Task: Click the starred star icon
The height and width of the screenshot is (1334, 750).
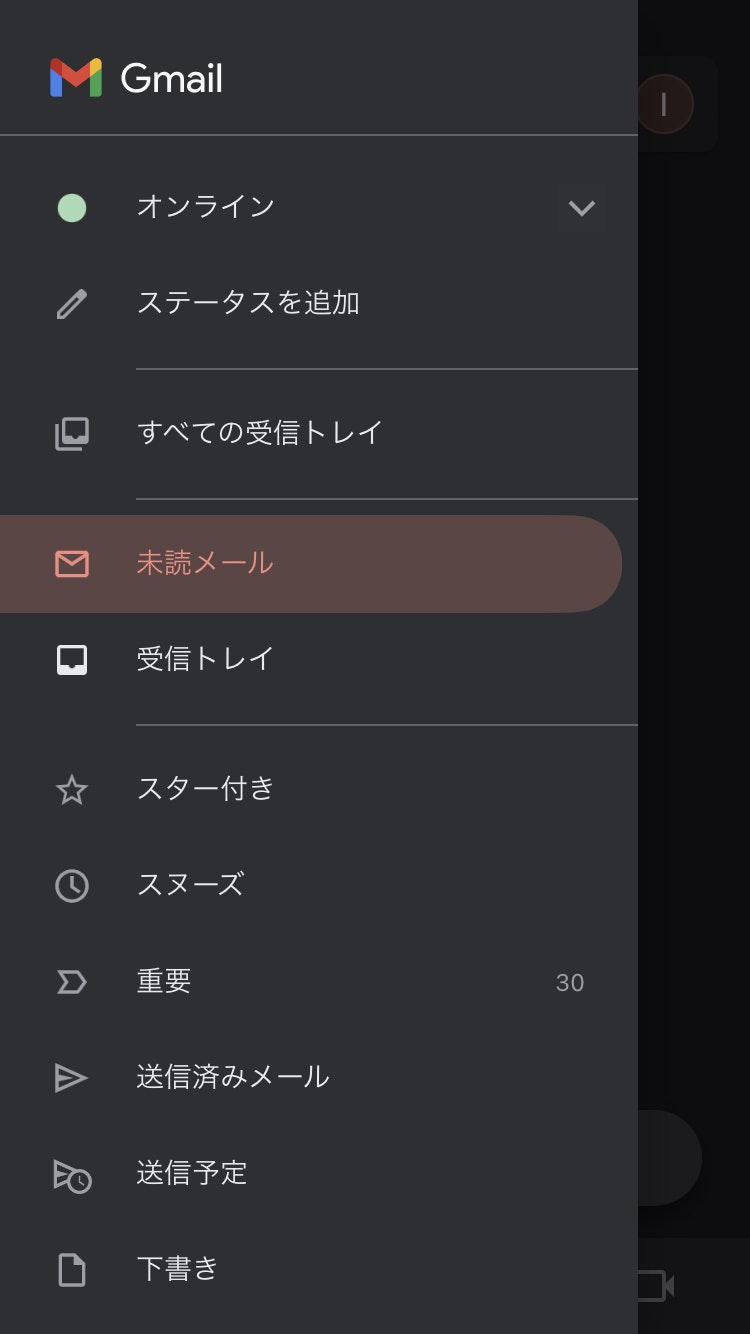Action: (x=70, y=790)
